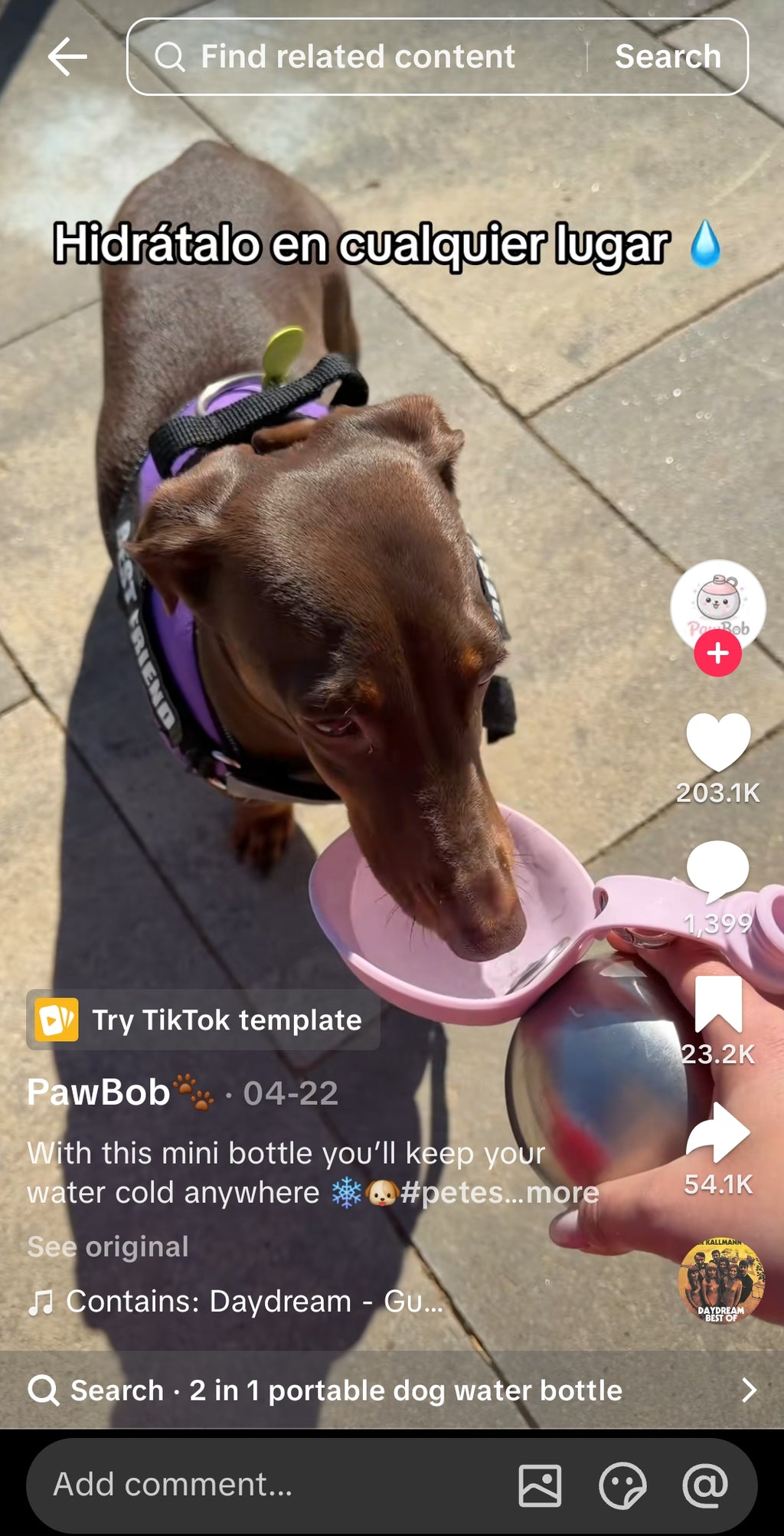This screenshot has height=1536, width=784.
Task: Mention someone with the @ icon
Action: (x=705, y=1485)
